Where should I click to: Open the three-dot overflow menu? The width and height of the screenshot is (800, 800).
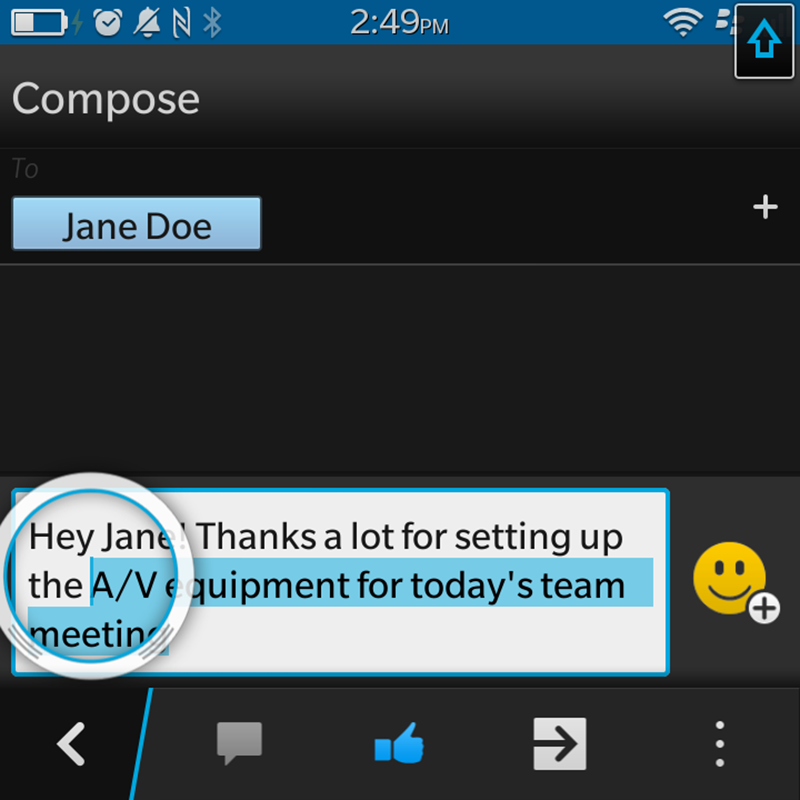coord(719,745)
